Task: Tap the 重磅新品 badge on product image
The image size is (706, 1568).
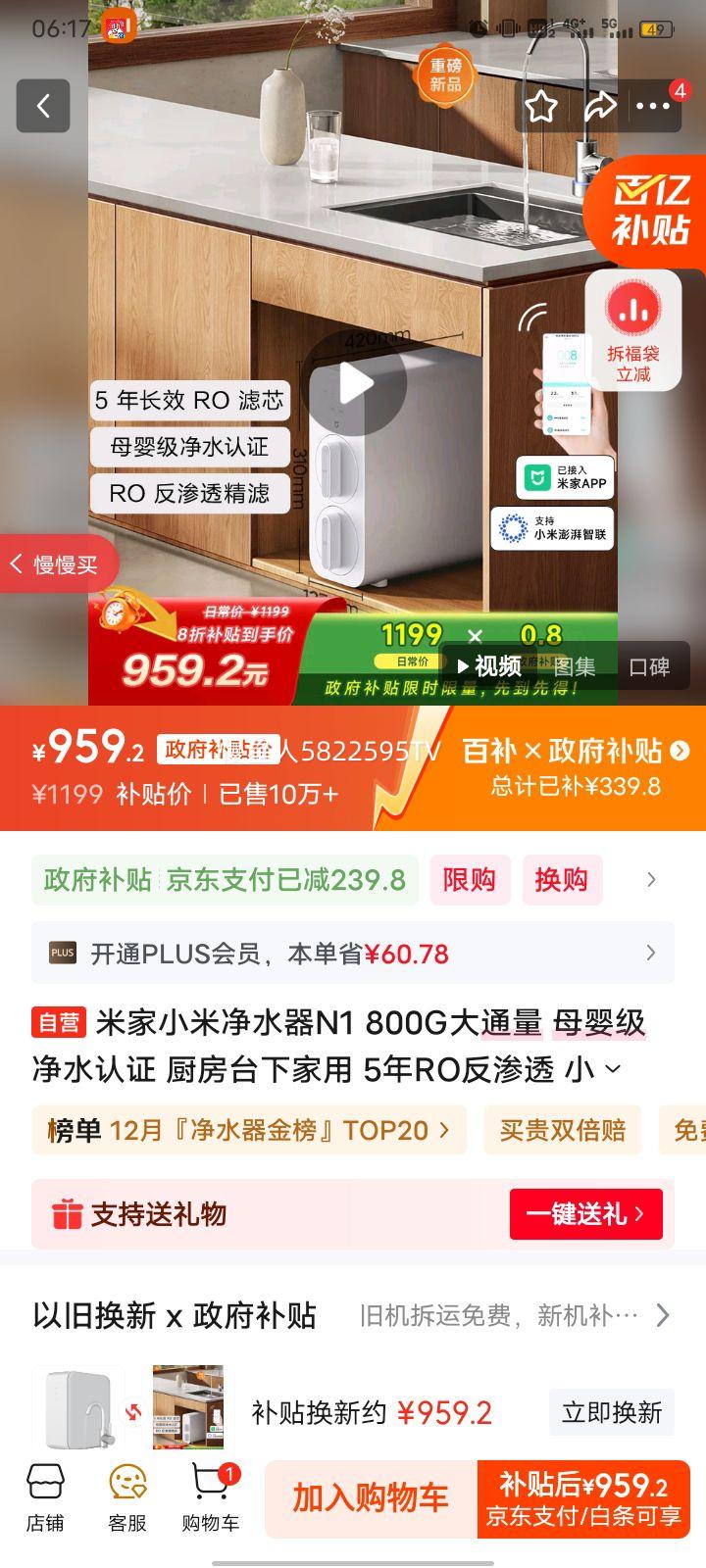Action: pyautogui.click(x=443, y=73)
